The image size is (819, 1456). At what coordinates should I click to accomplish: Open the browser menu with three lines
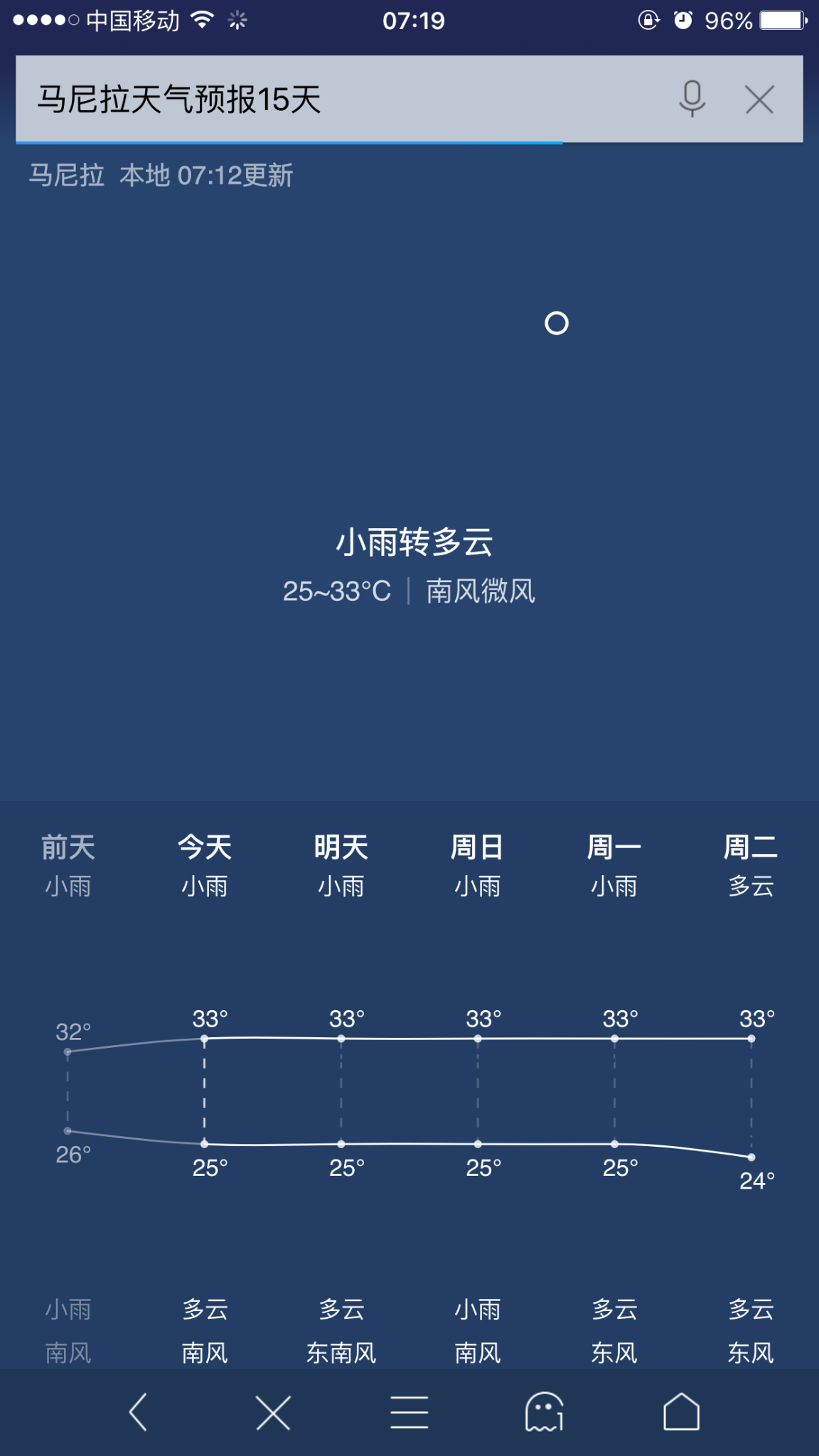[409, 1412]
